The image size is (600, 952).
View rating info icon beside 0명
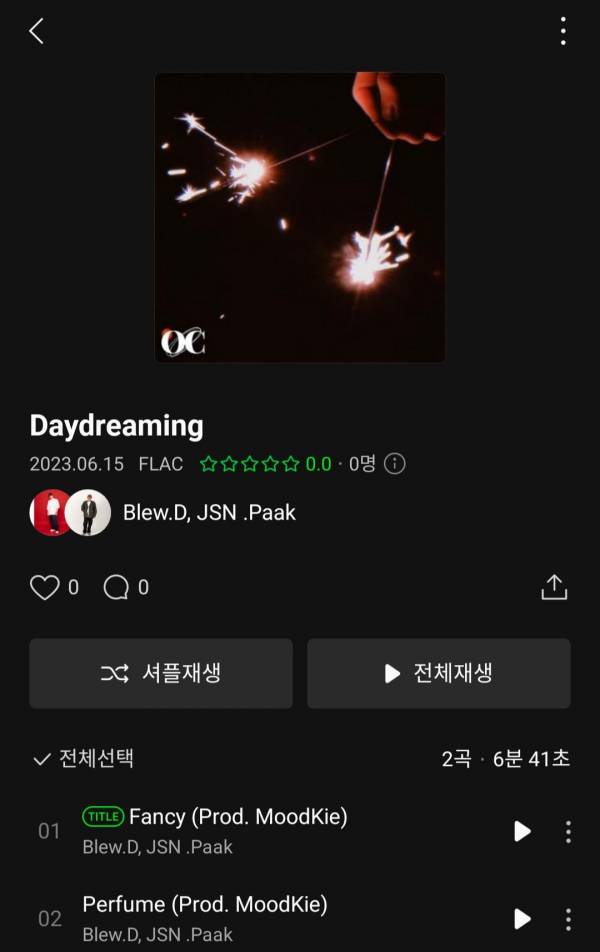(395, 464)
